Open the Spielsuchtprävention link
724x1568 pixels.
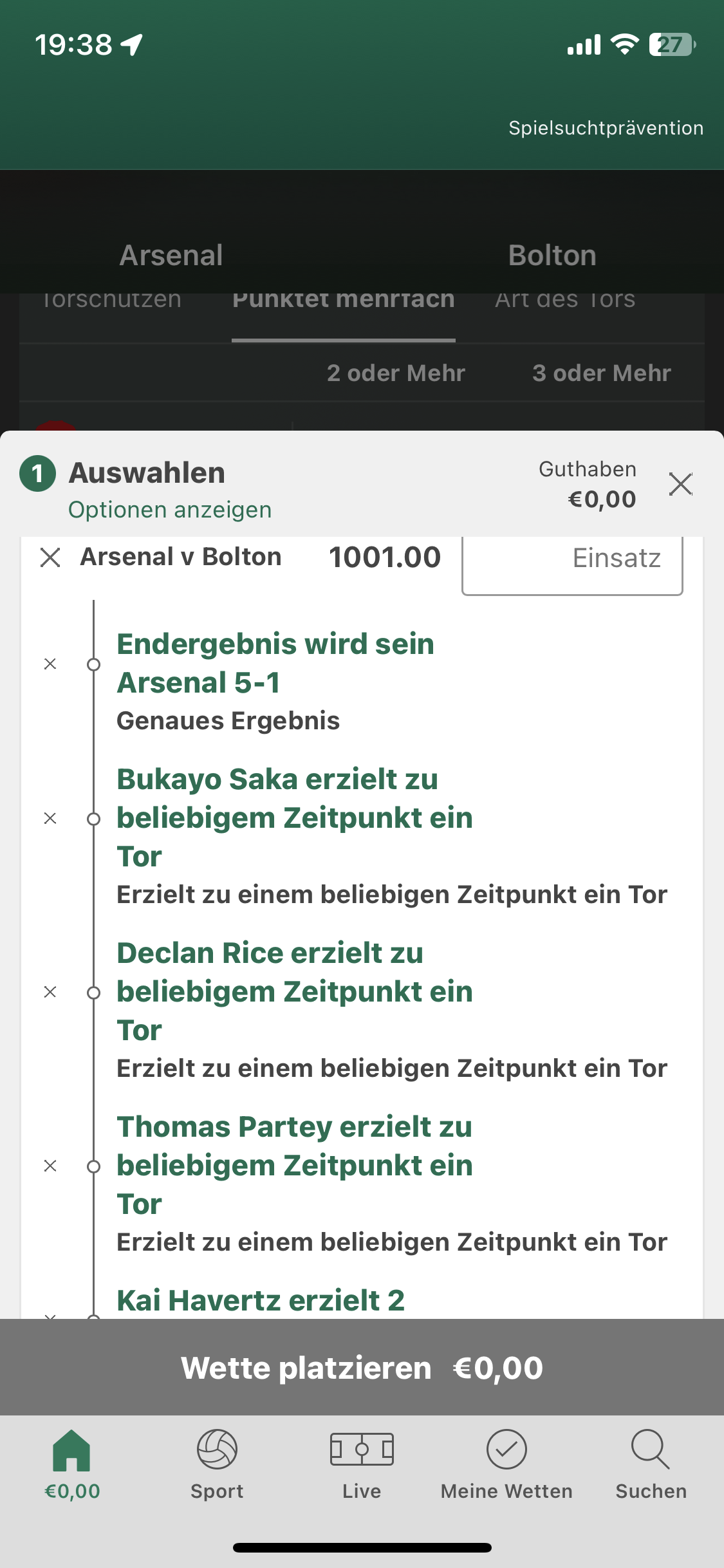point(606,127)
